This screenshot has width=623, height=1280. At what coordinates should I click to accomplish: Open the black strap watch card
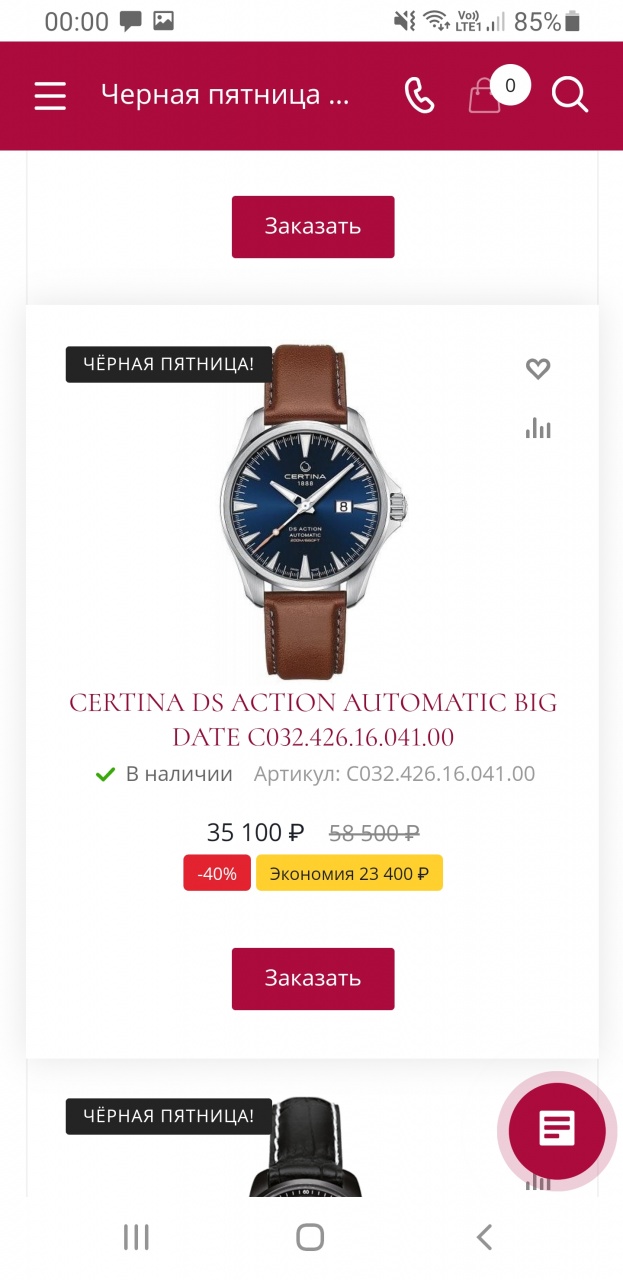pyautogui.click(x=300, y=1150)
